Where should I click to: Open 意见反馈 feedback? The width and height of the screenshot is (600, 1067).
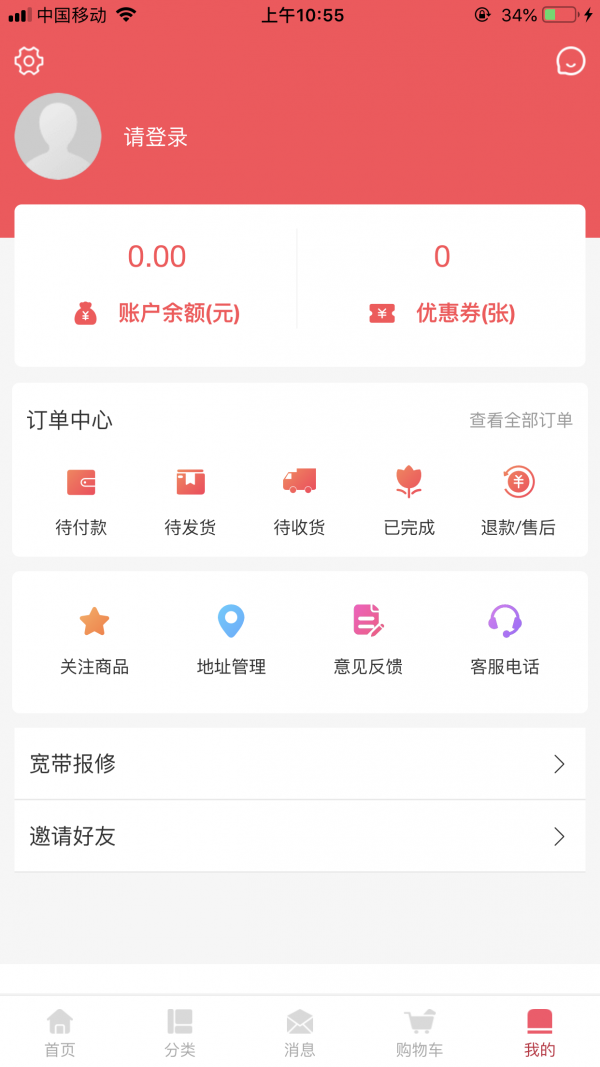coord(368,640)
